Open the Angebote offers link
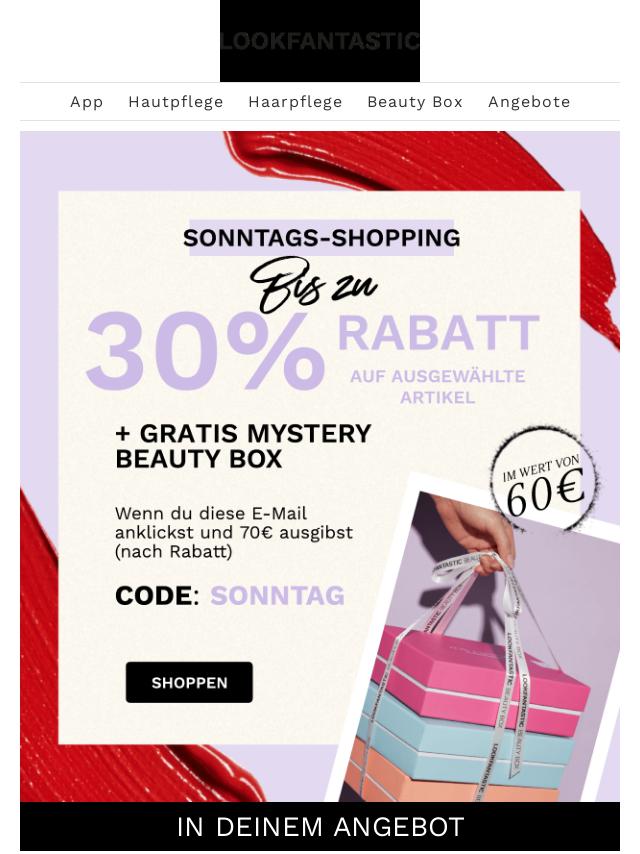This screenshot has height=854, width=640. 529,102
